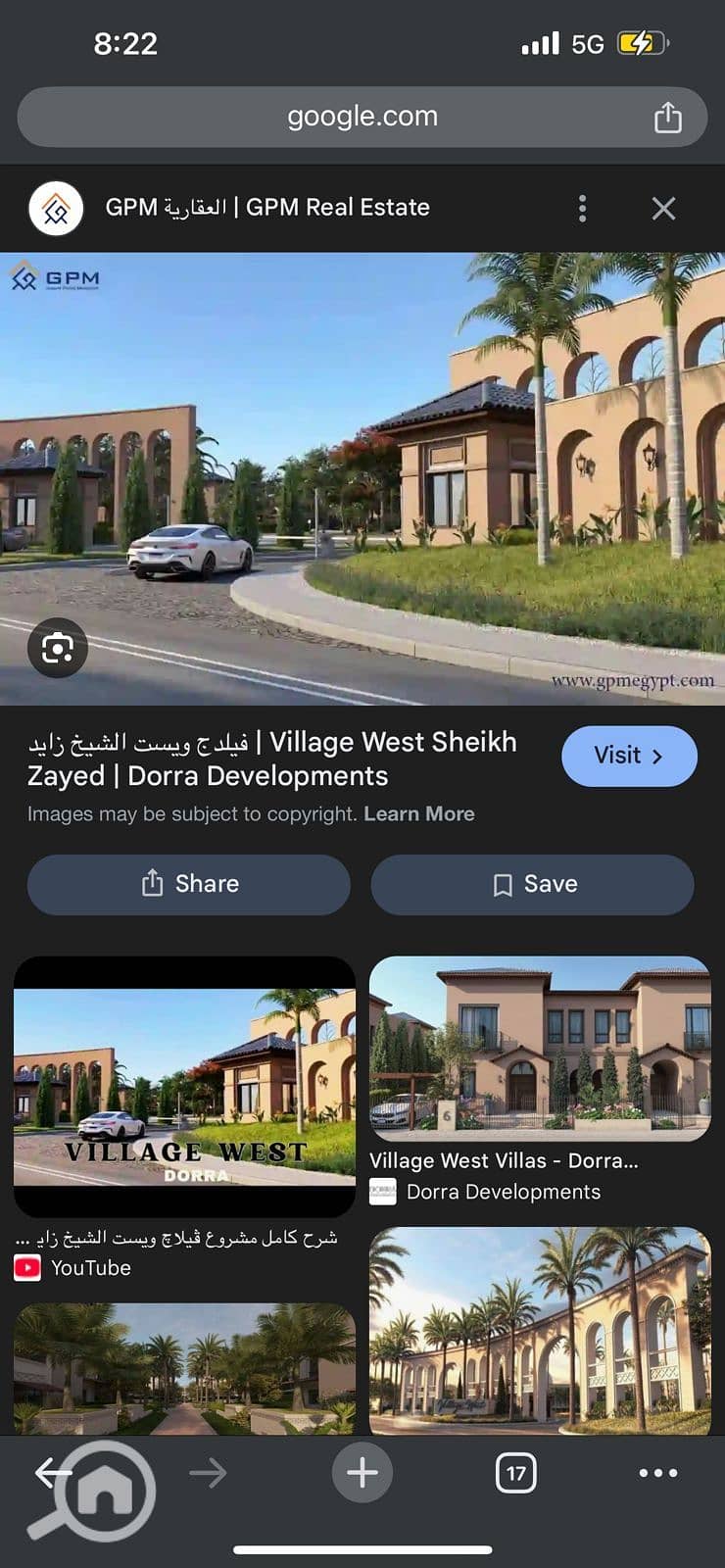Open the browser's more options menu
Image resolution: width=725 pixels, height=1568 pixels.
pos(657,1472)
